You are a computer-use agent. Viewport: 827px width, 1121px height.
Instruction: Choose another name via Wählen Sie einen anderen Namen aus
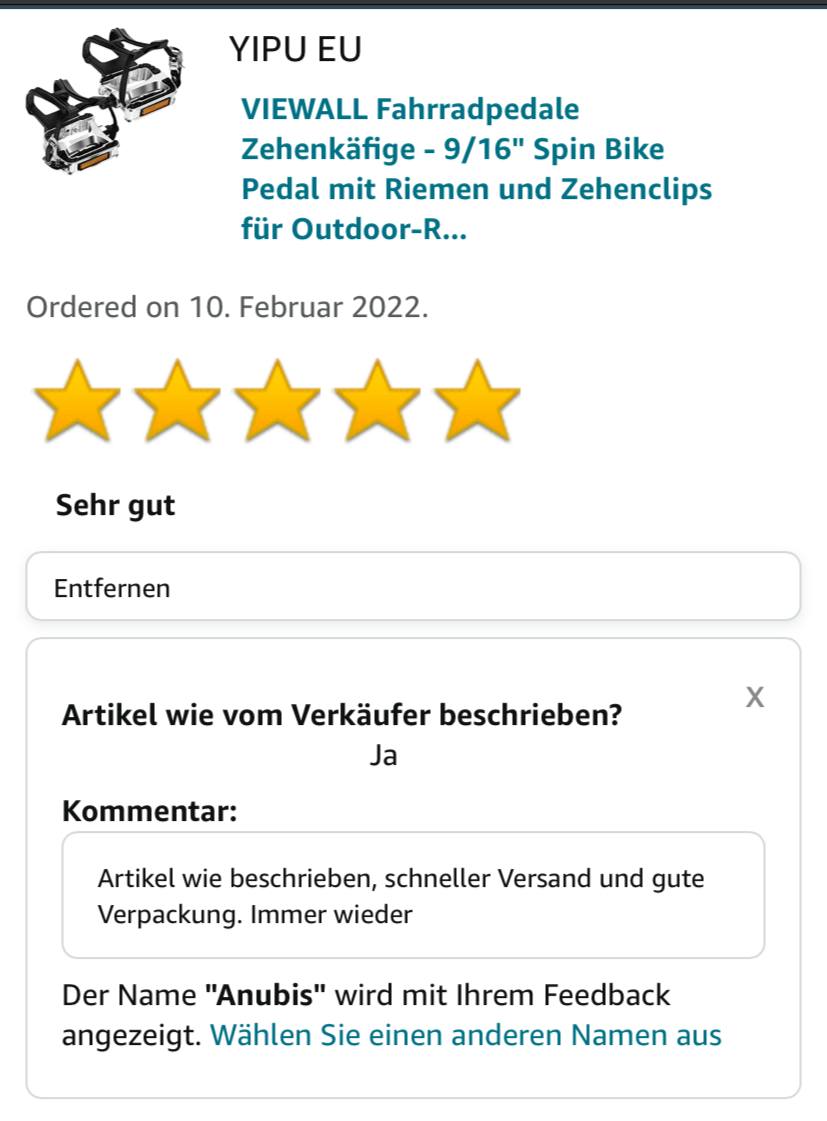click(x=465, y=1035)
